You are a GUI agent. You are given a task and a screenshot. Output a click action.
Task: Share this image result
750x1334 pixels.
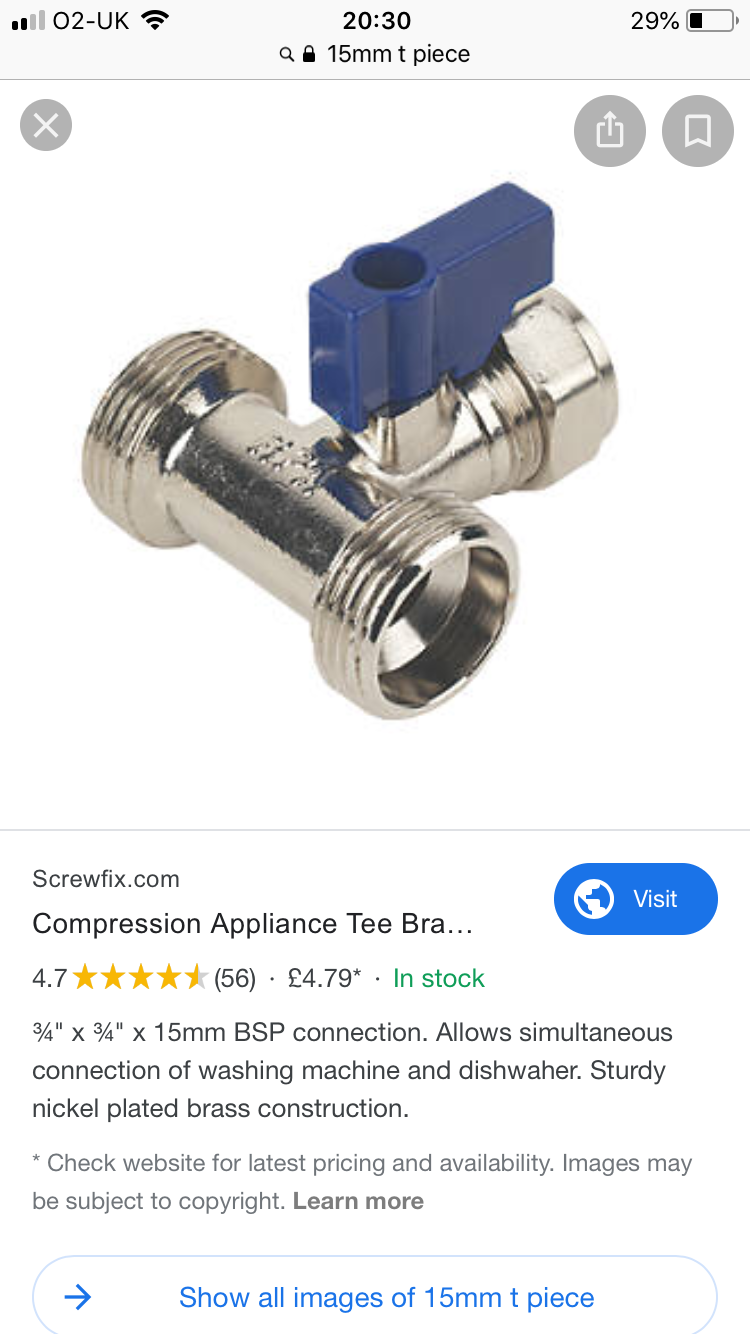tap(609, 130)
